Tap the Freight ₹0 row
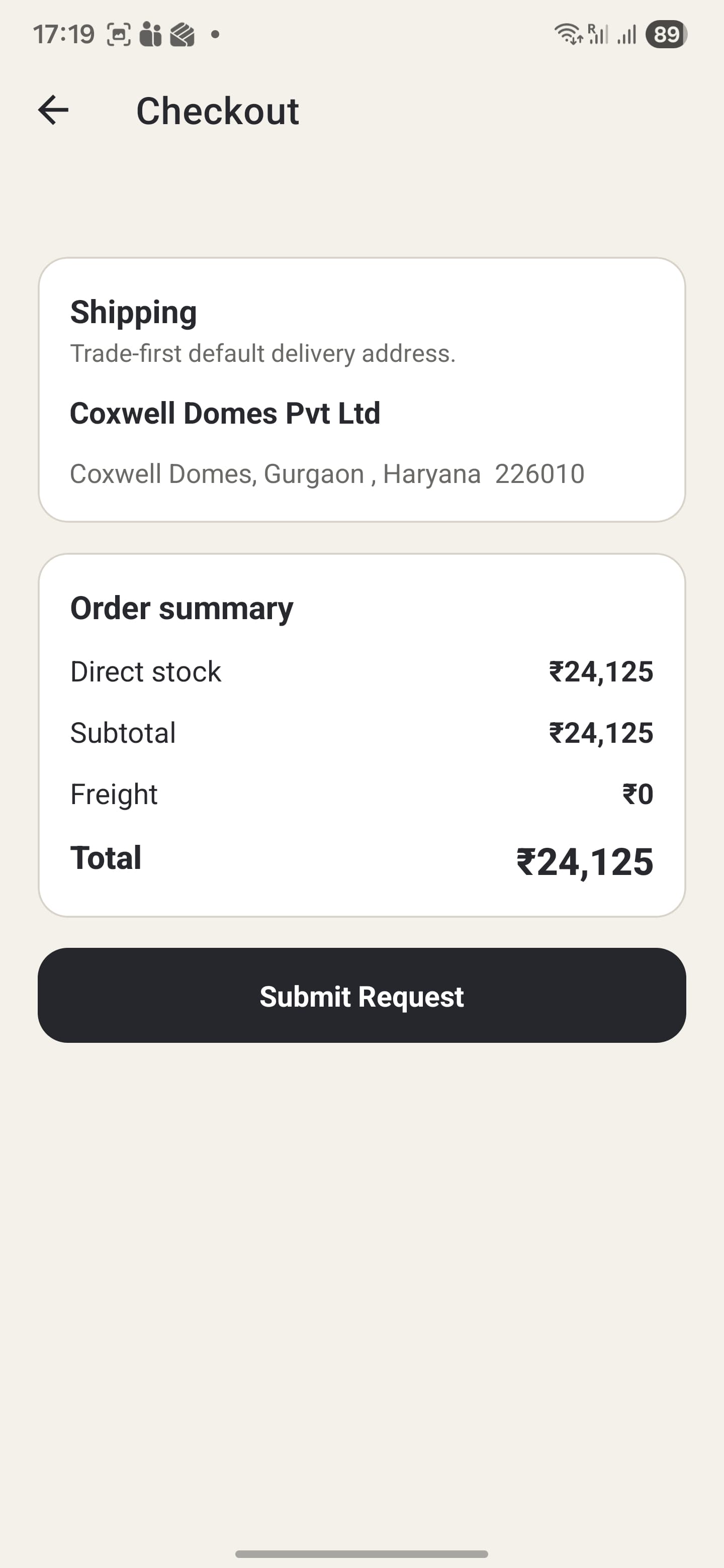Viewport: 724px width, 1568px height. (x=361, y=794)
